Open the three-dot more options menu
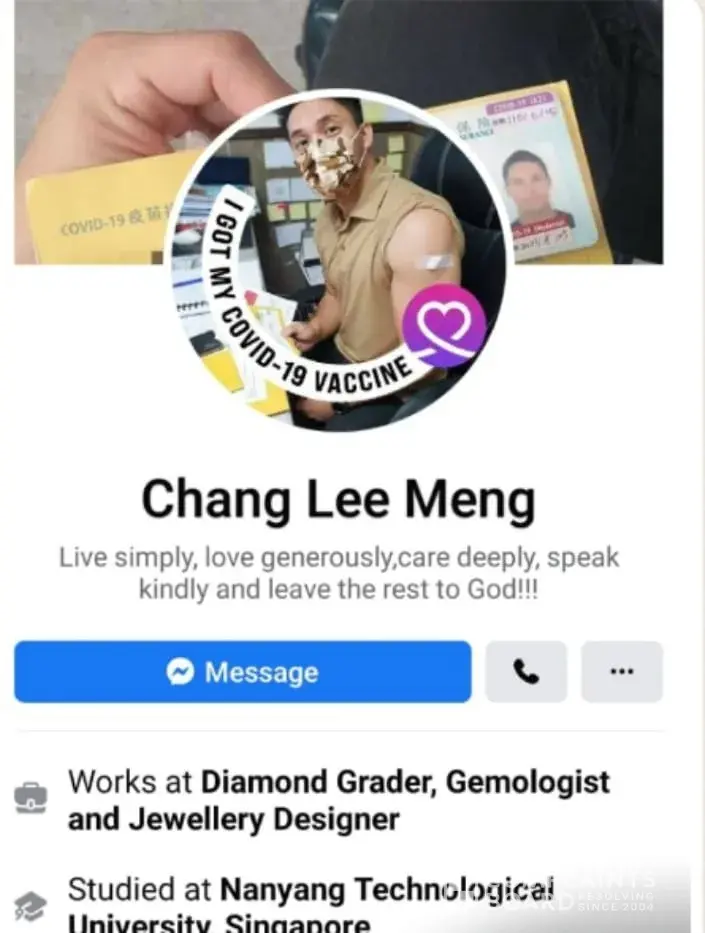The height and width of the screenshot is (933, 705). [621, 672]
